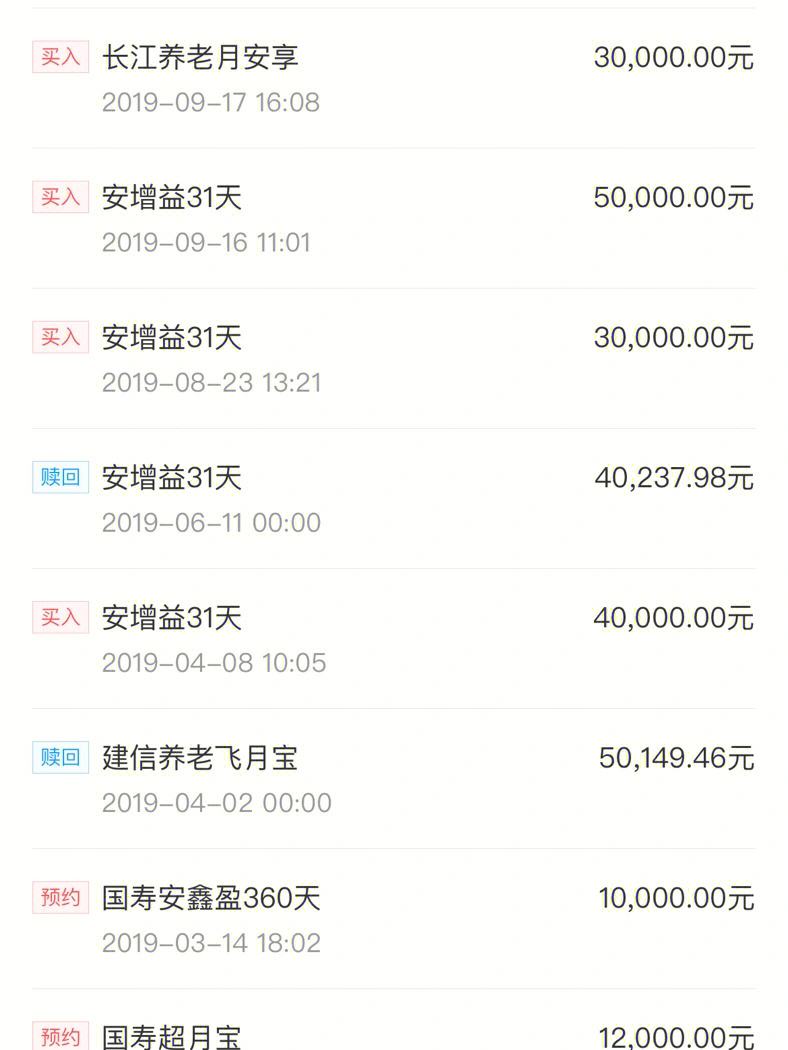Open the 国寿安鑫盈360天 reservation record
This screenshot has height=1050, width=788.
click(x=393, y=918)
